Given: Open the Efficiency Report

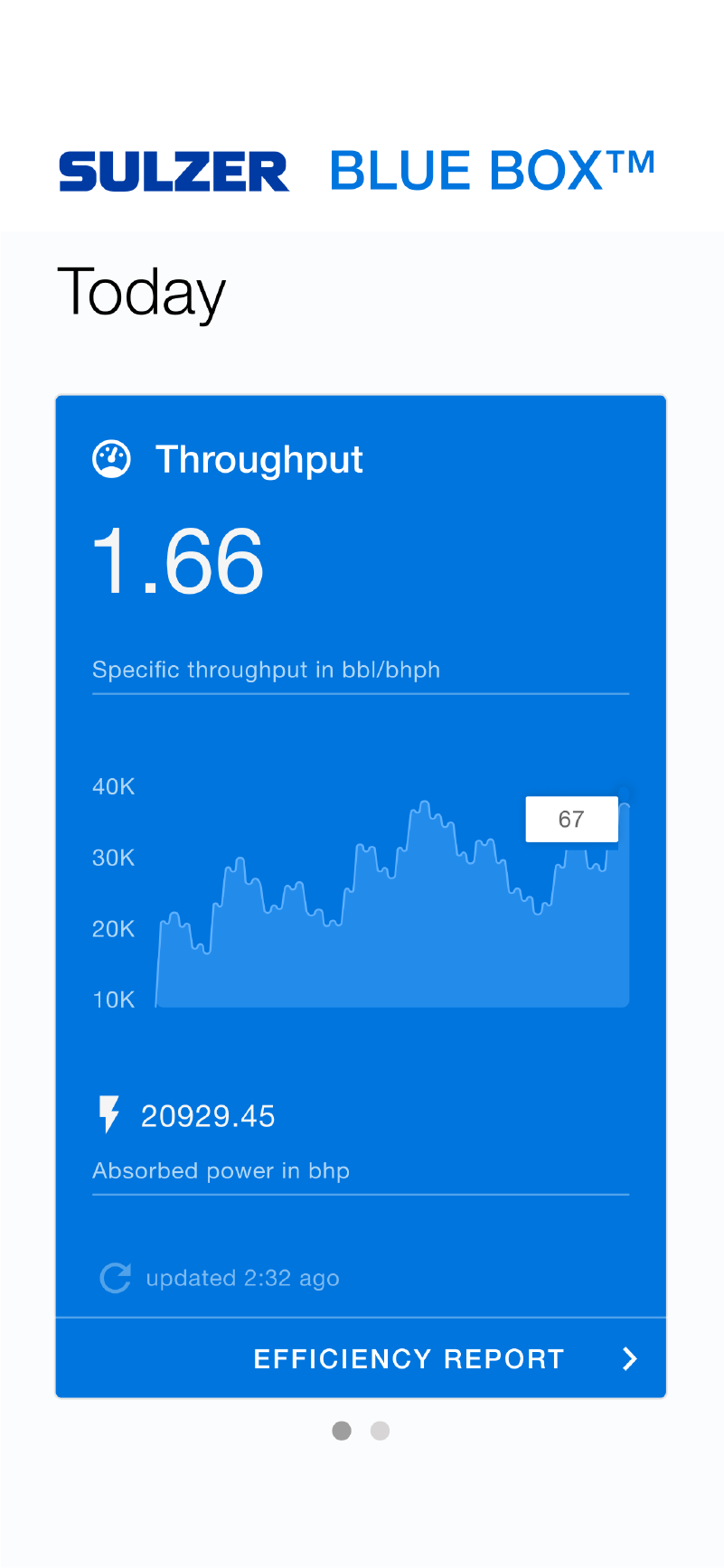Looking at the screenshot, I should pyautogui.click(x=361, y=1357).
